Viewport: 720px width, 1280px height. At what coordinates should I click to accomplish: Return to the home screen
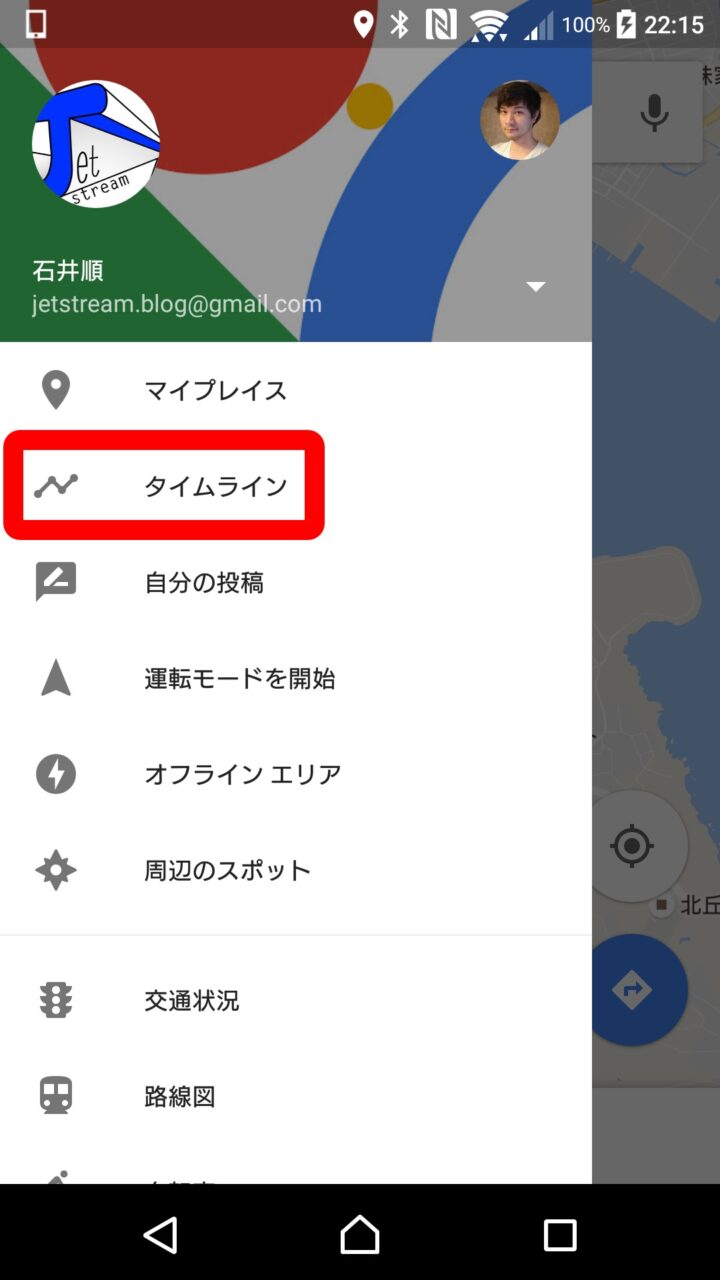[x=360, y=1235]
